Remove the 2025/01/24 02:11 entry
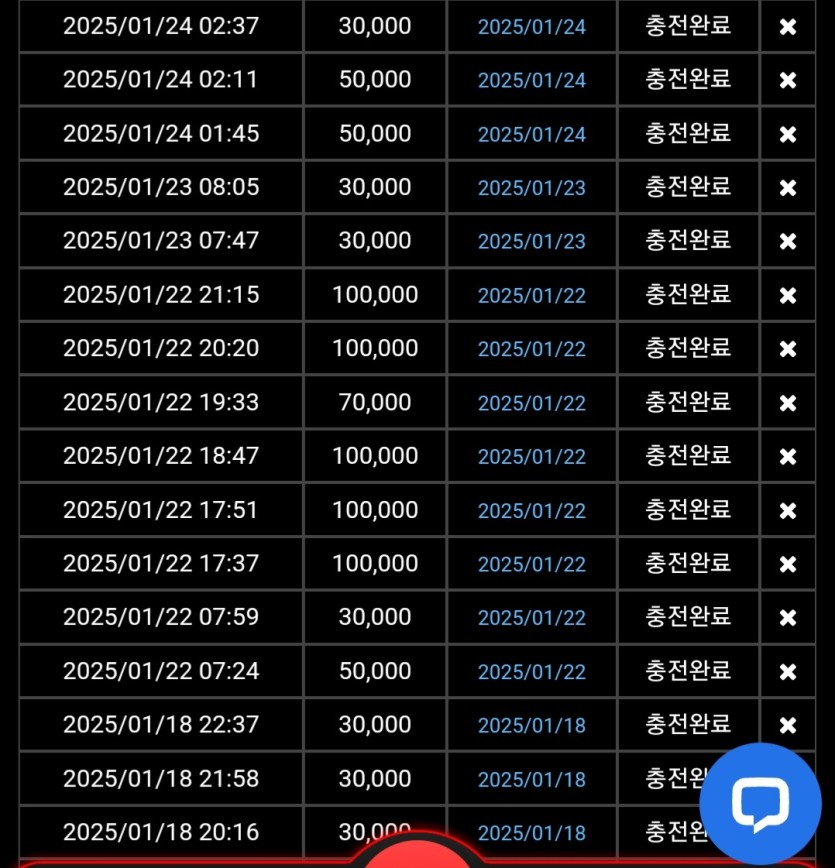Viewport: 835px width, 868px height. point(788,81)
